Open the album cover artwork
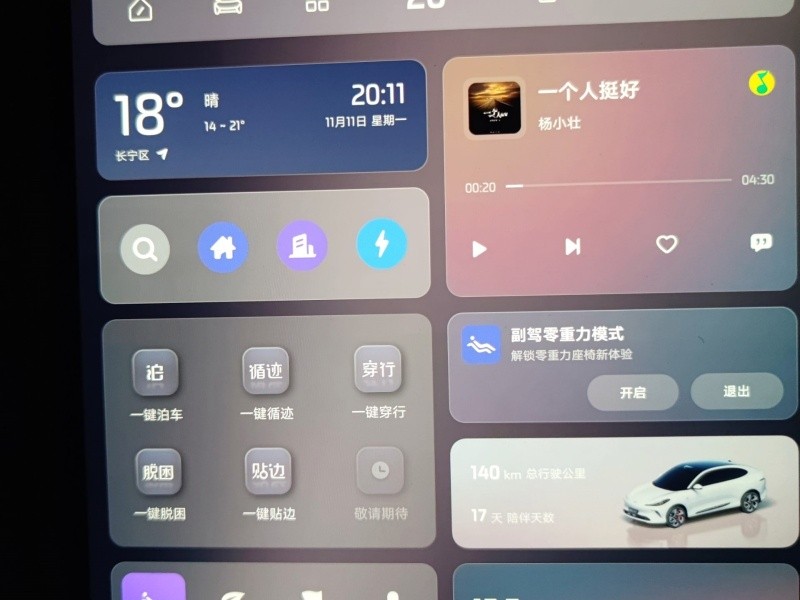 495,108
